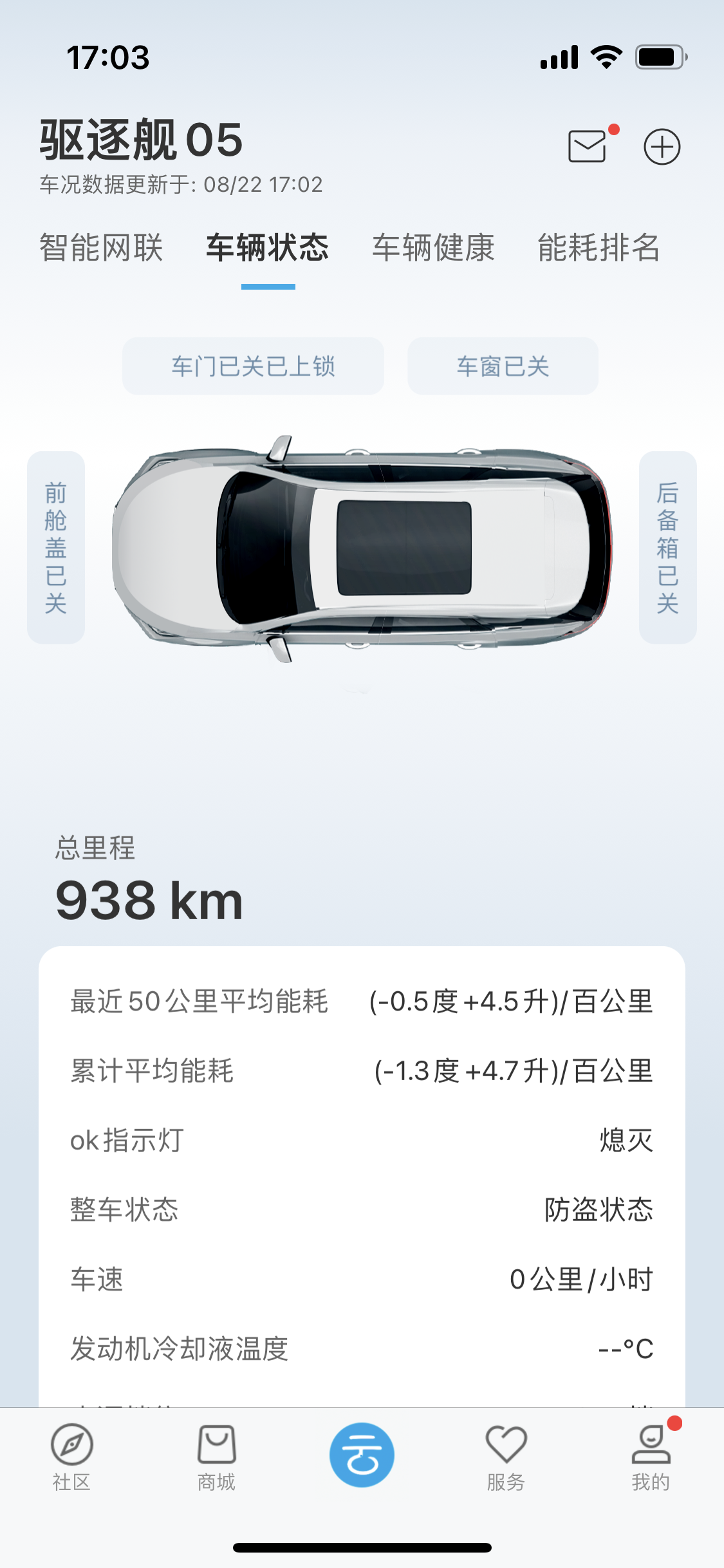
Task: Tap the 车门已关已上锁 status chip
Action: pyautogui.click(x=253, y=366)
